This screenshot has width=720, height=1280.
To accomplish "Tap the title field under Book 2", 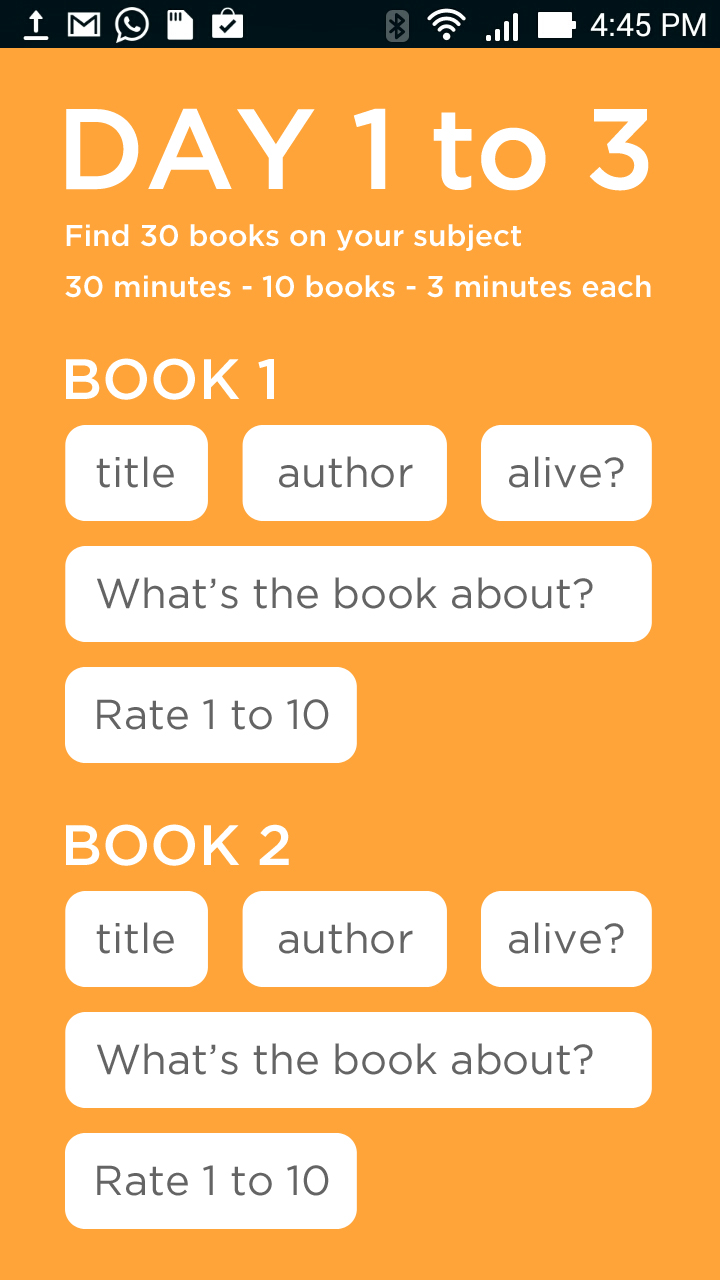I will click(136, 939).
